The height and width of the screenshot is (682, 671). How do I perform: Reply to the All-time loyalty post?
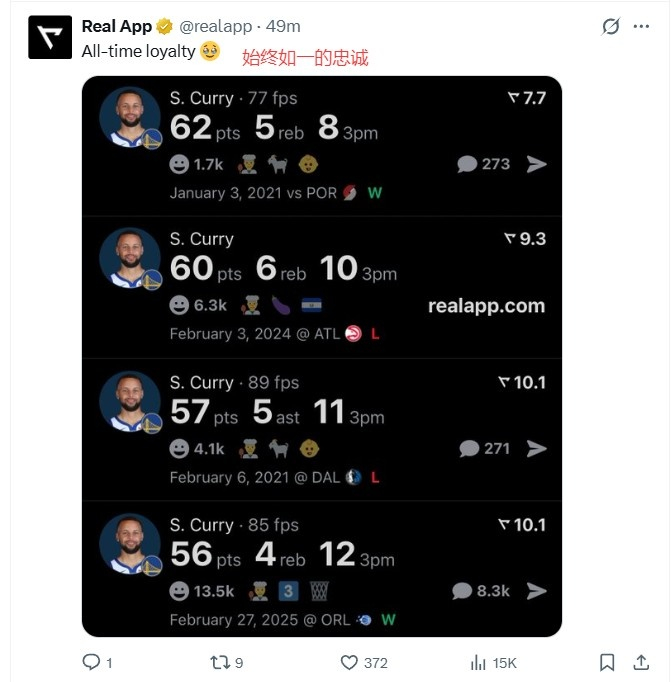coord(97,662)
